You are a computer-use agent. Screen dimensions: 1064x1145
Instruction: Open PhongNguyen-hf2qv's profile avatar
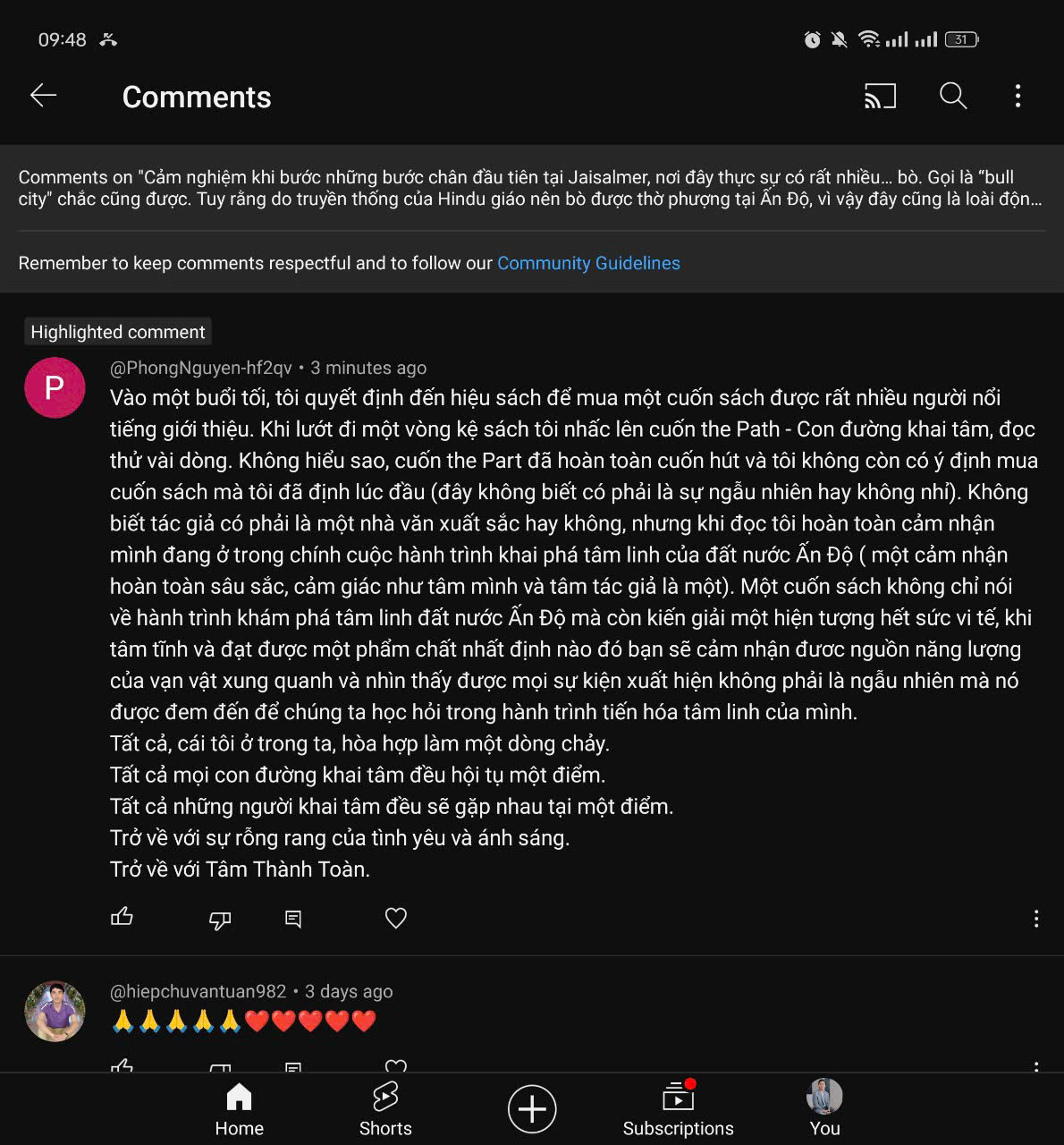pos(55,387)
